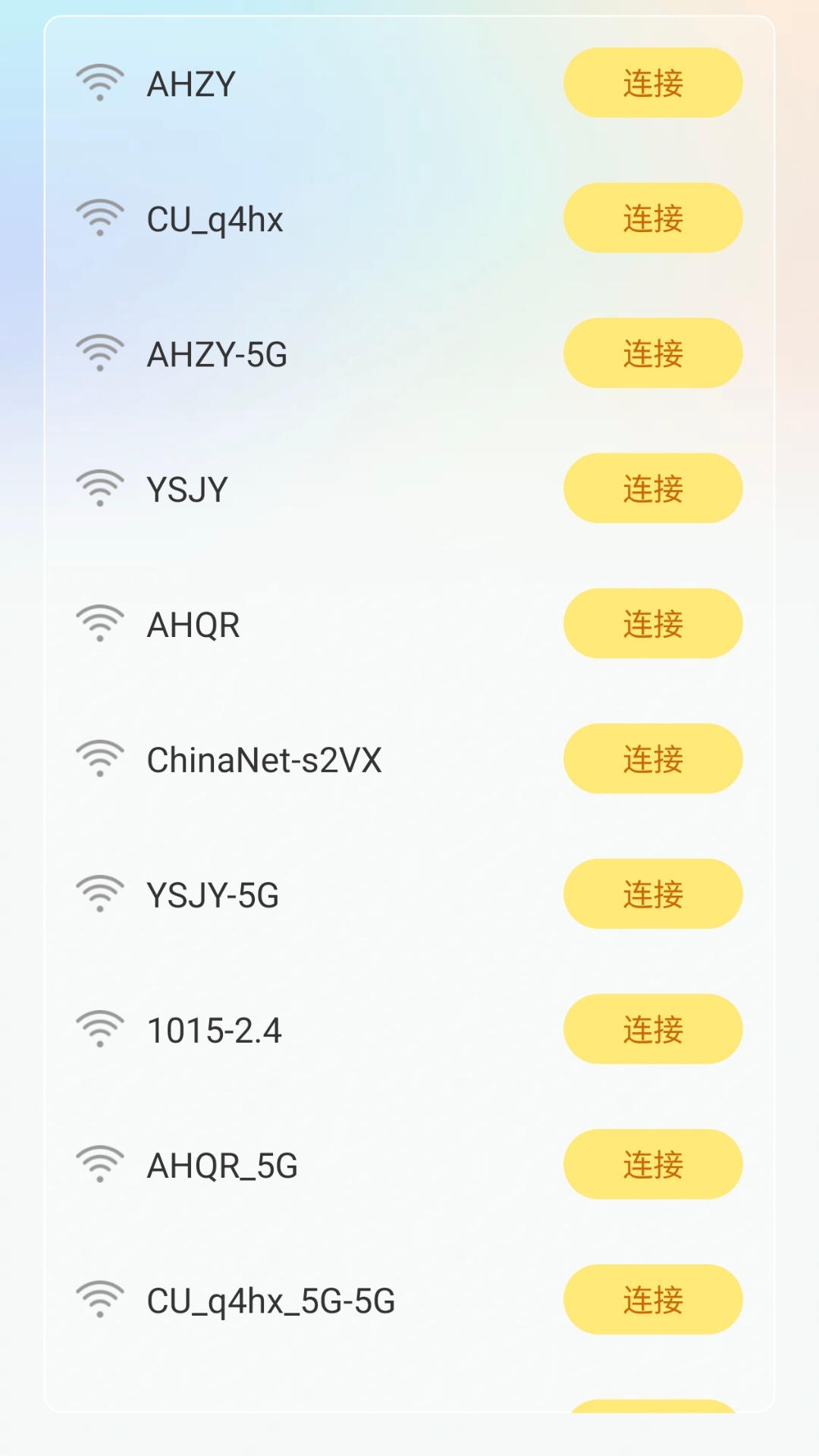The image size is (819, 1456).
Task: Tap the 连接 button for YSJY-5G
Action: click(652, 894)
